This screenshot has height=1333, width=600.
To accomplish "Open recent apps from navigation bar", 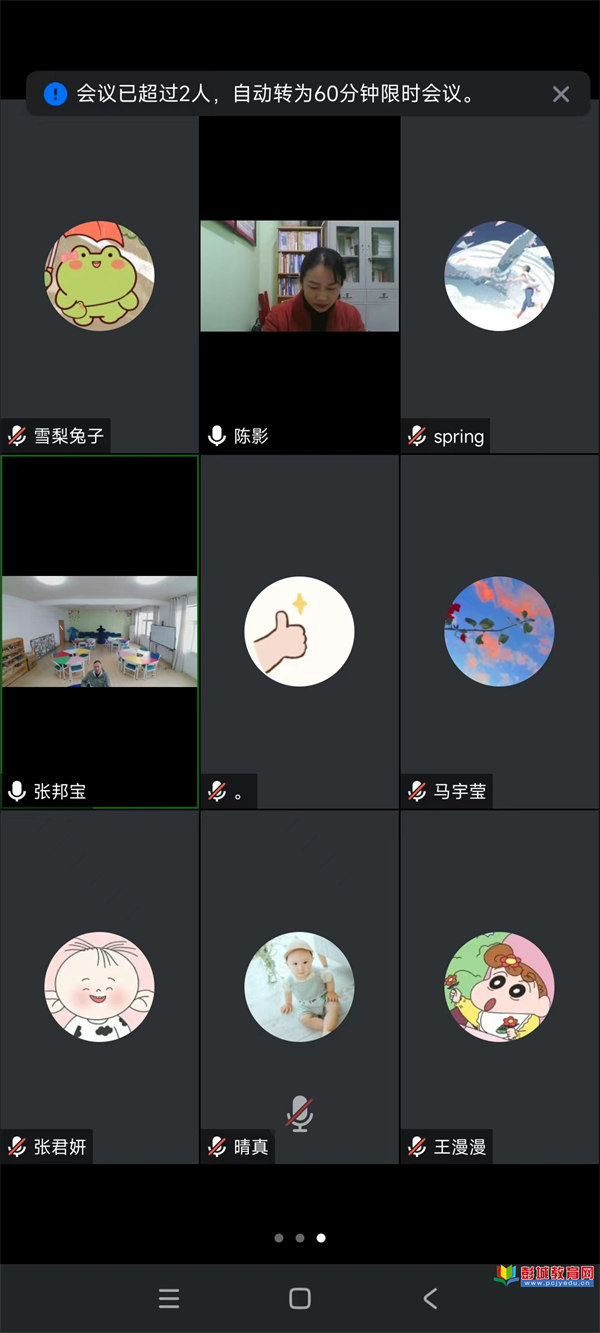I will pyautogui.click(x=169, y=1298).
